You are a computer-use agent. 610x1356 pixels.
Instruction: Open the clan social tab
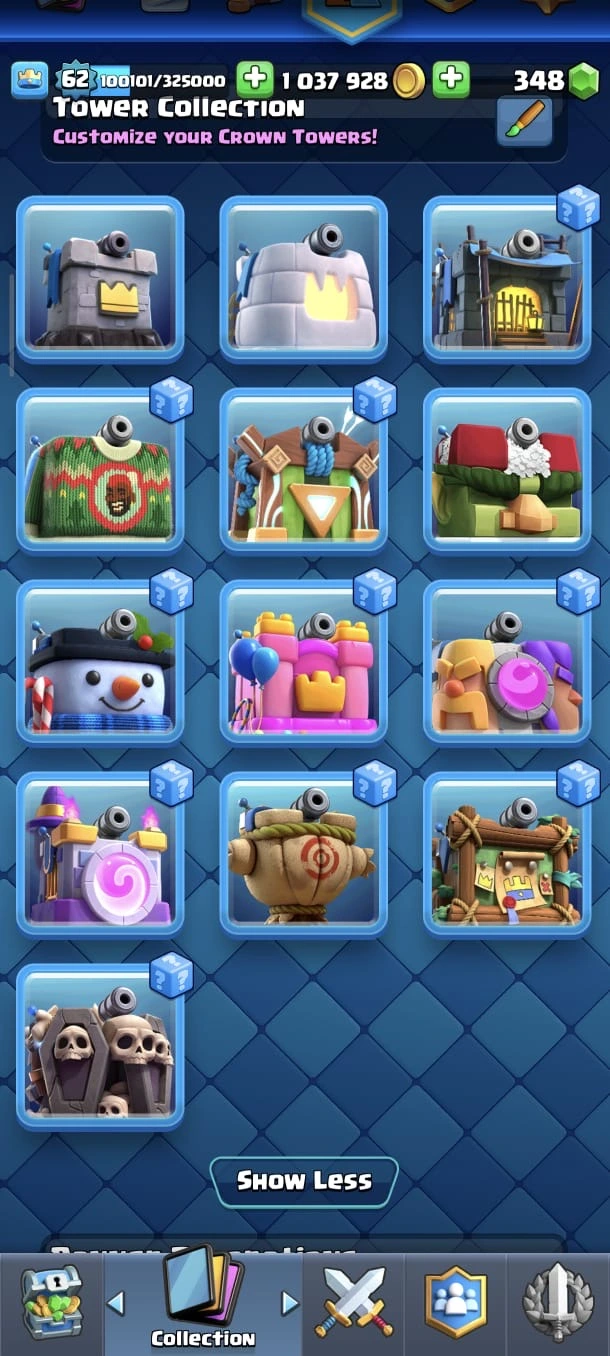(x=456, y=1301)
